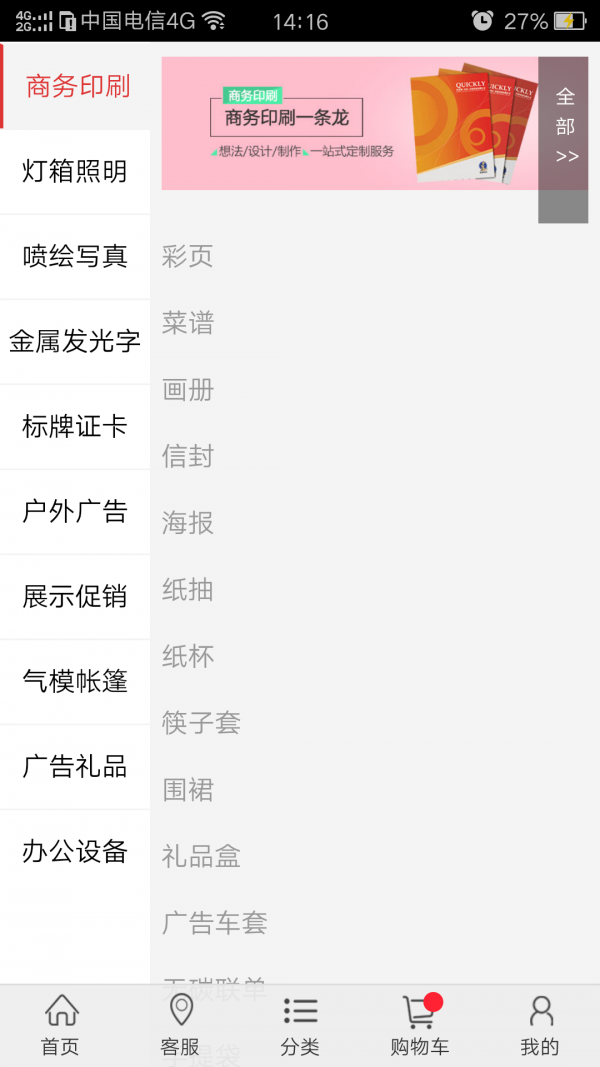The height and width of the screenshot is (1067, 600).
Task: Switch to the 办公设备 category
Action: (x=75, y=852)
